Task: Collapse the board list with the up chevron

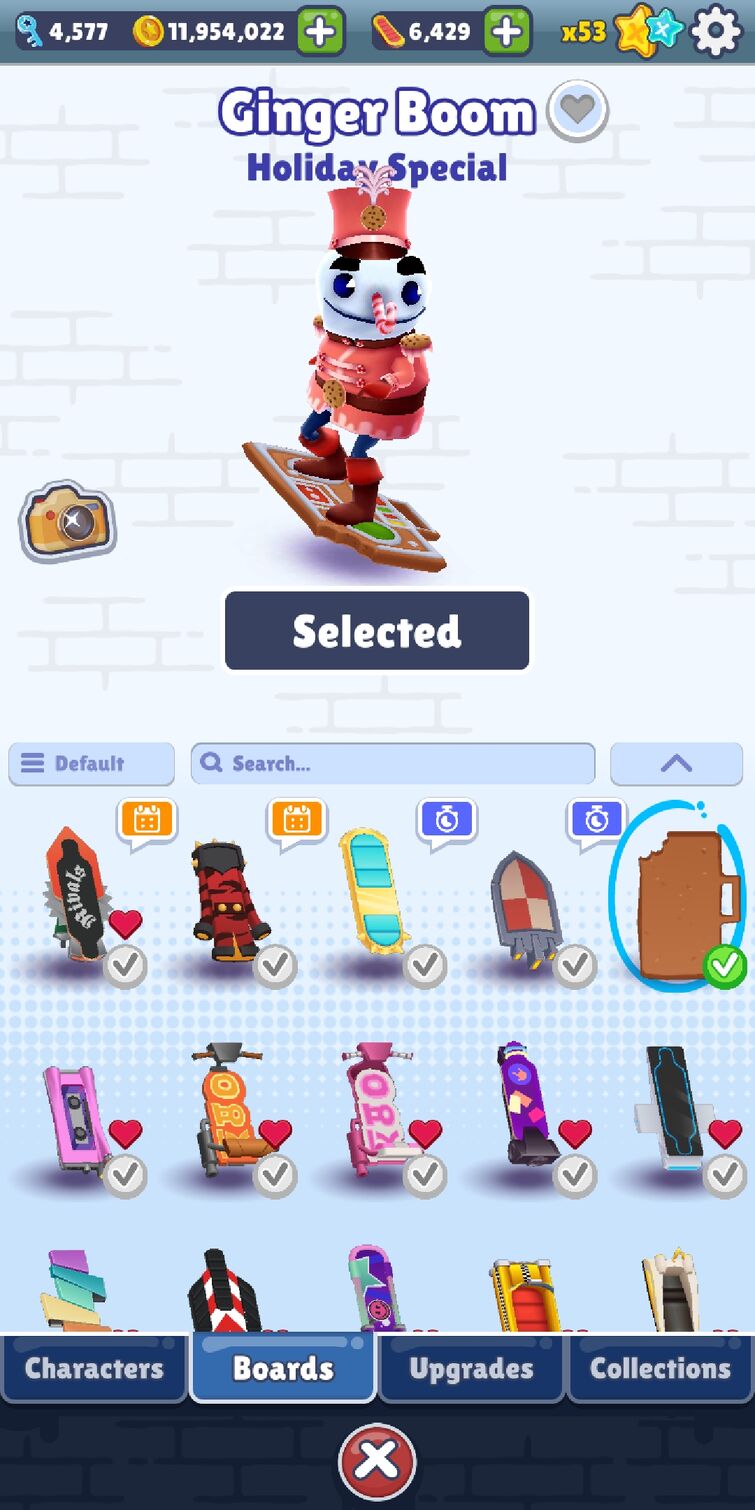Action: 676,764
